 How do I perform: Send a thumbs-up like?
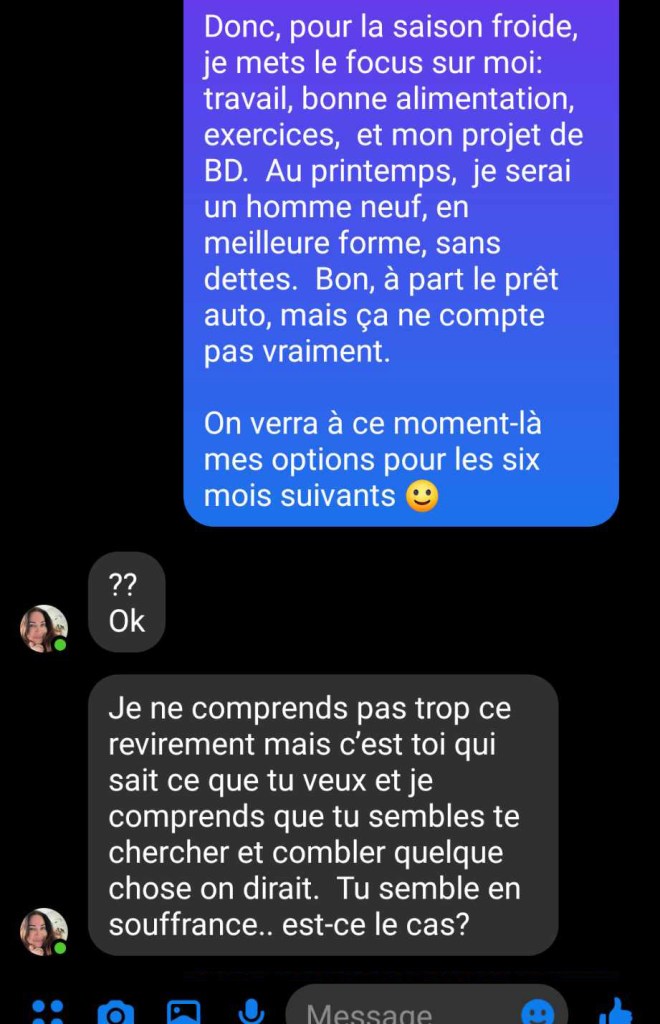616,1012
